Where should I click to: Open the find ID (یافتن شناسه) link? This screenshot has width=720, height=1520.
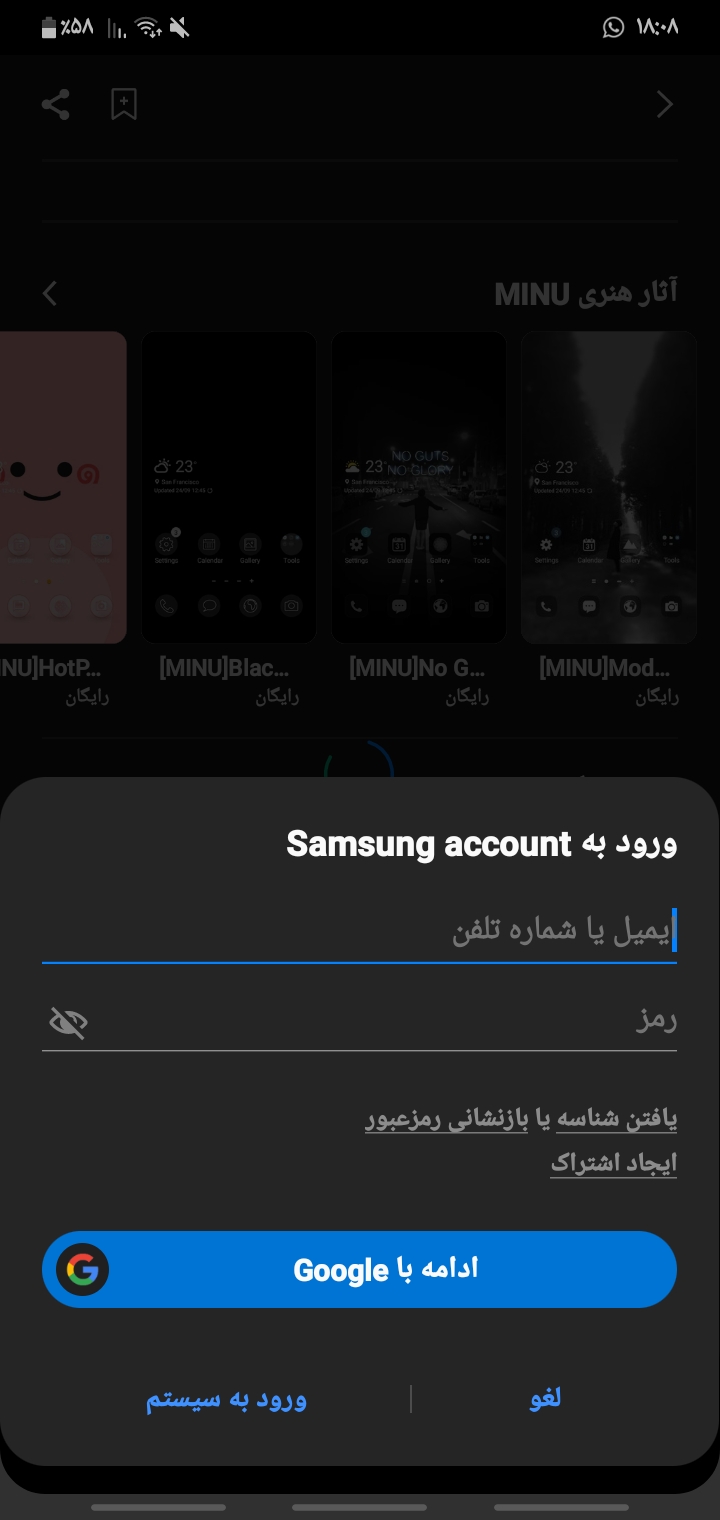click(617, 1120)
